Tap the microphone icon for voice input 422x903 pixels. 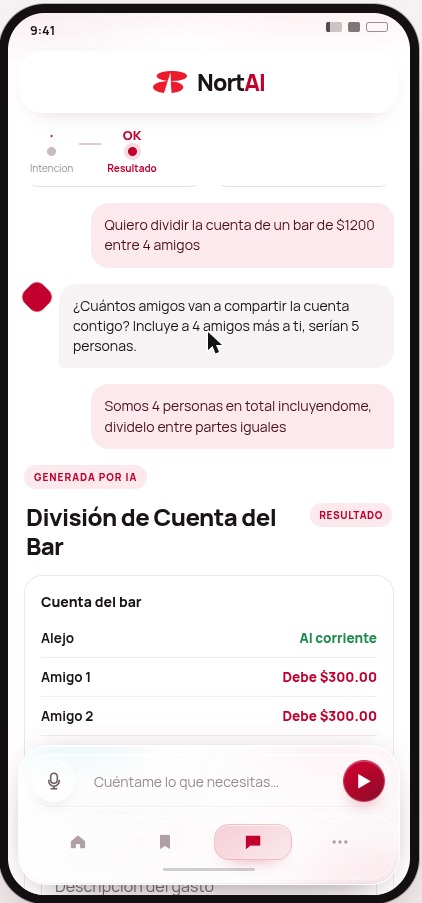(54, 781)
